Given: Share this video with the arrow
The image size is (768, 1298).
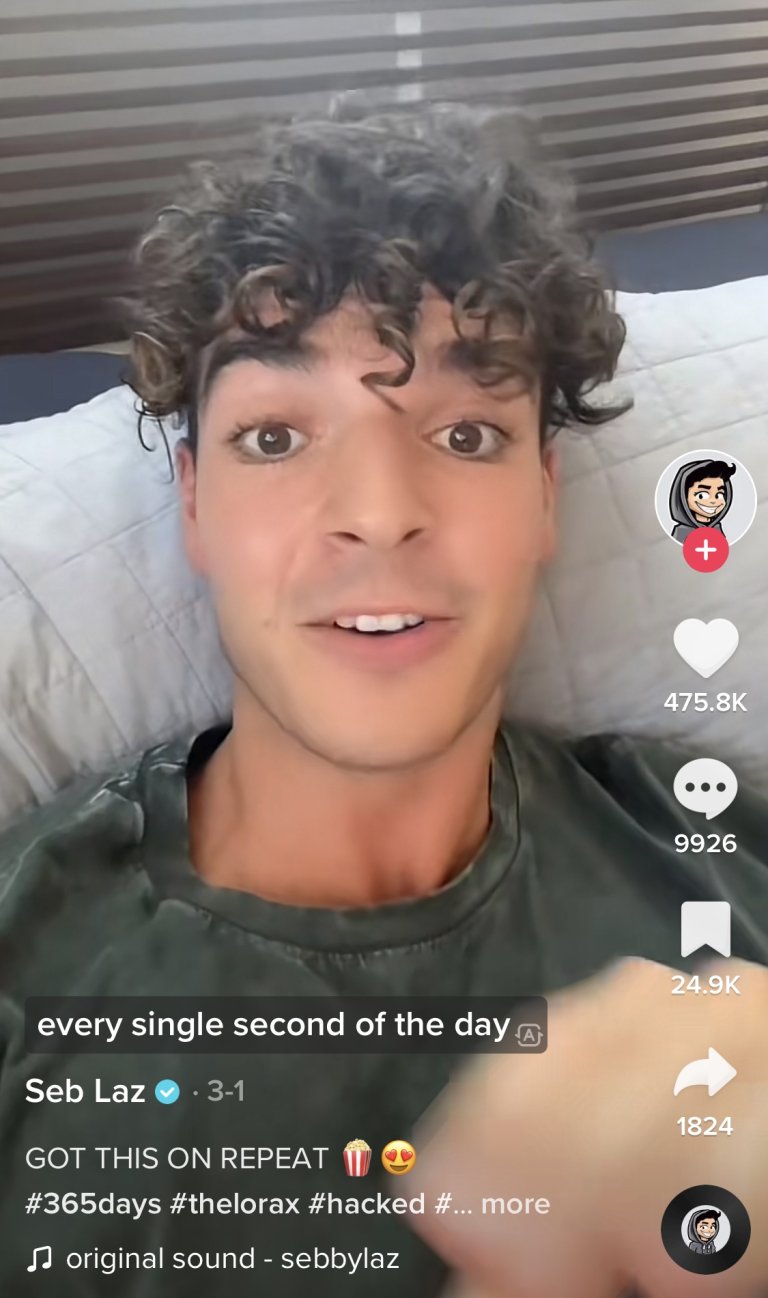Looking at the screenshot, I should [x=705, y=1072].
